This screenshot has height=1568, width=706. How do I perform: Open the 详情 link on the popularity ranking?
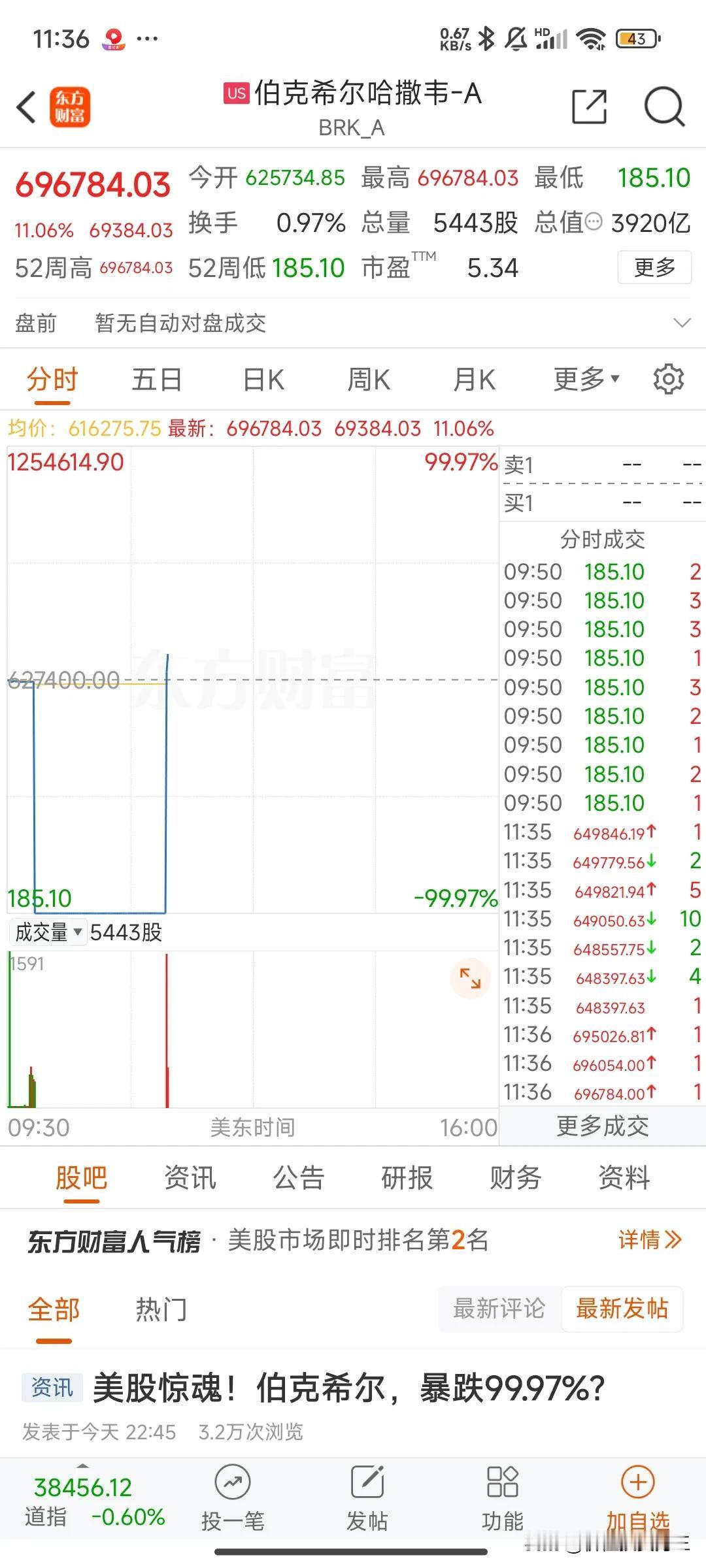[647, 1241]
